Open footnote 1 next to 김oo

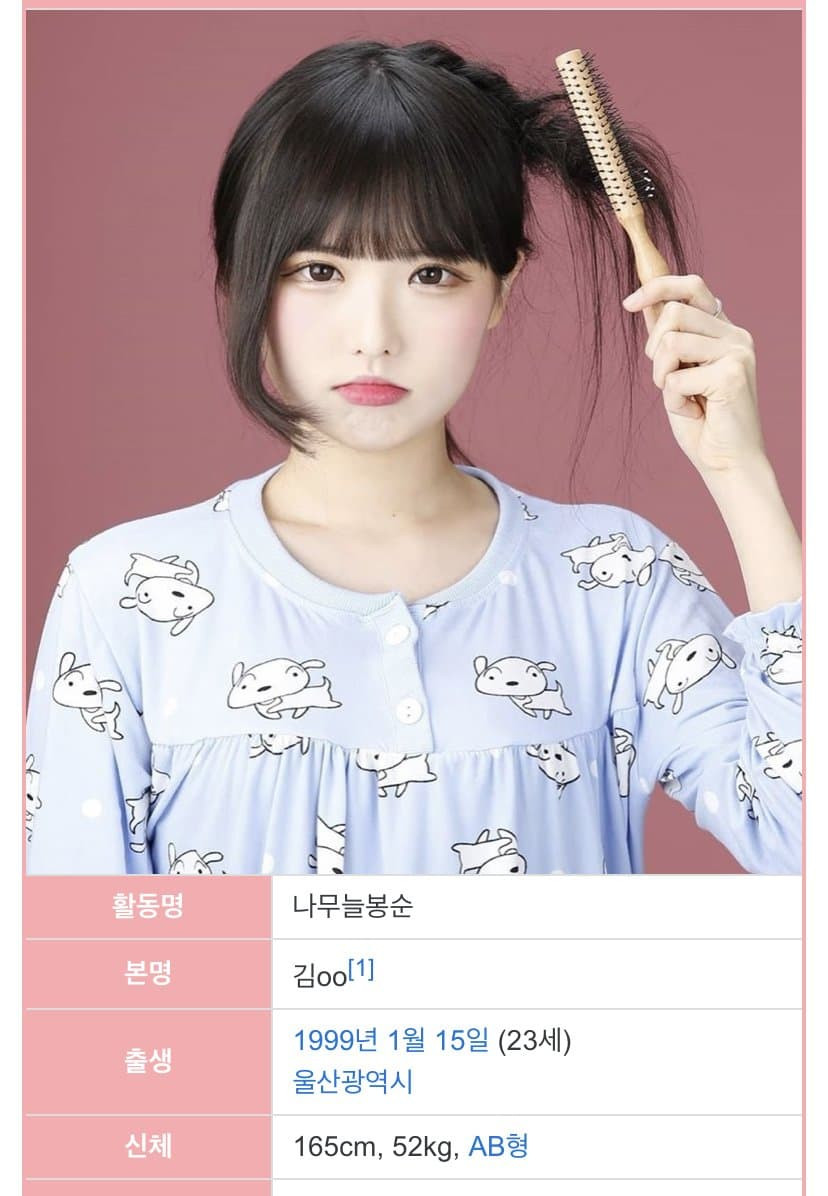coord(361,970)
